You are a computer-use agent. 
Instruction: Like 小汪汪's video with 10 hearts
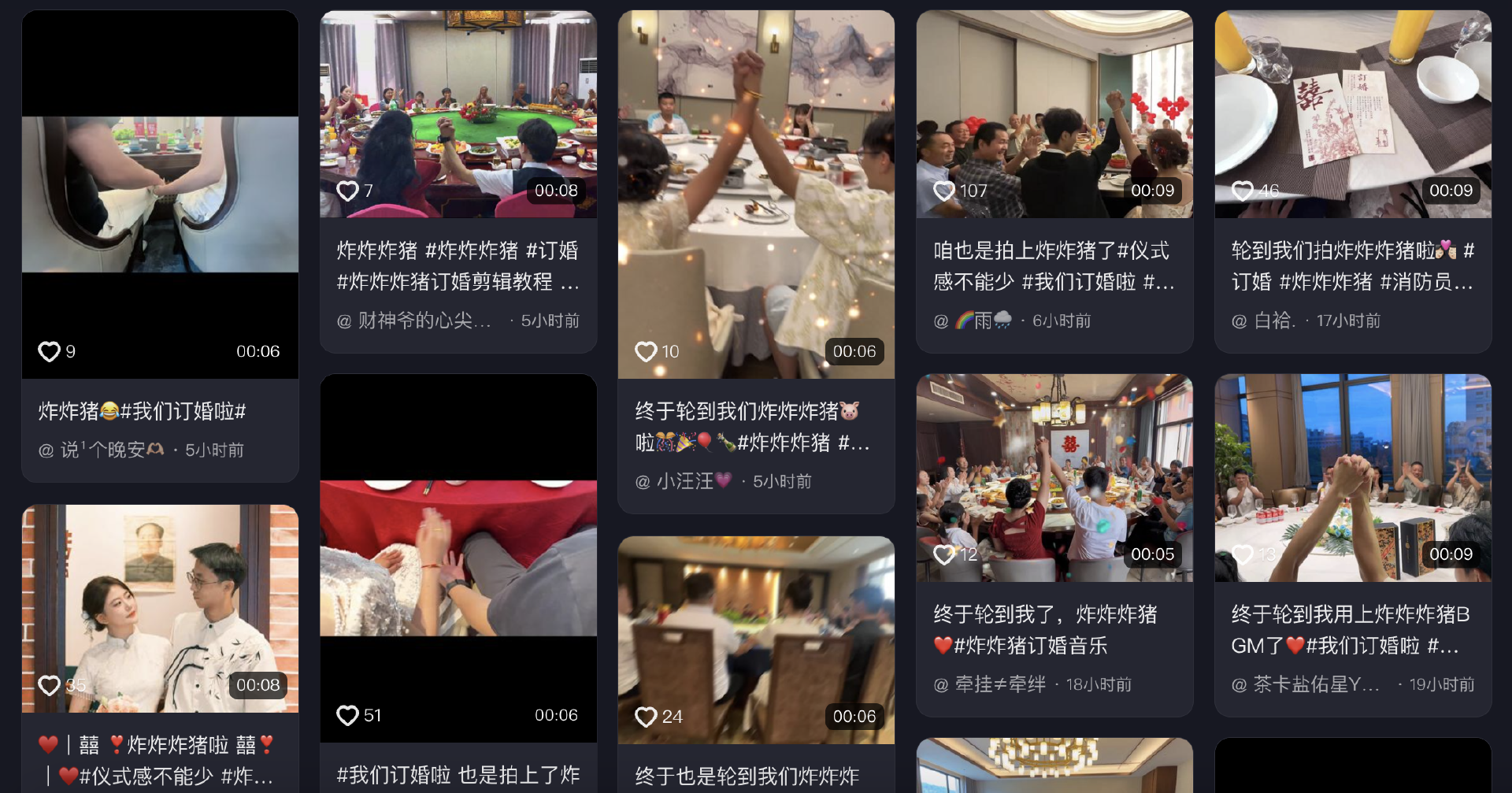646,351
